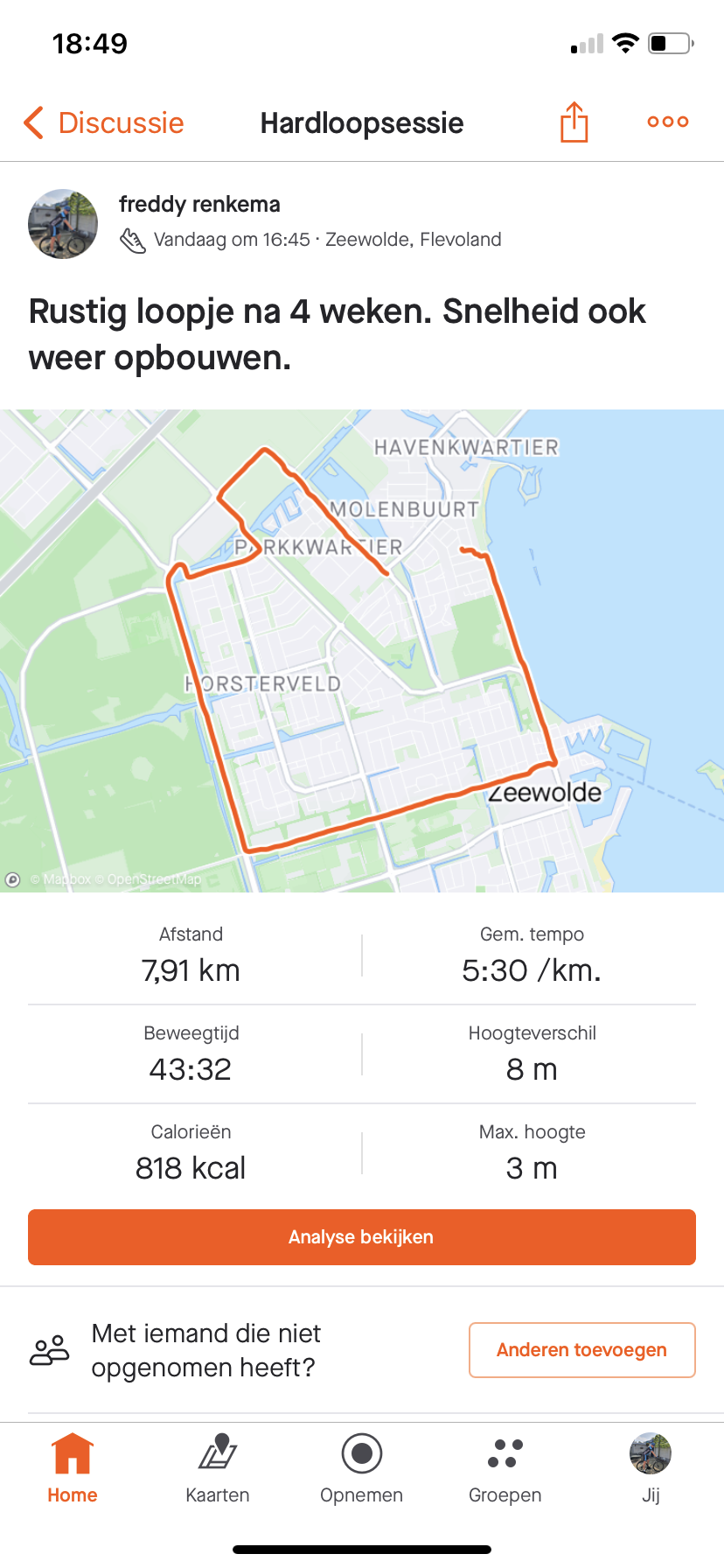Open the Jij profile tab
Screen dimensions: 724x1568
pos(651,1468)
